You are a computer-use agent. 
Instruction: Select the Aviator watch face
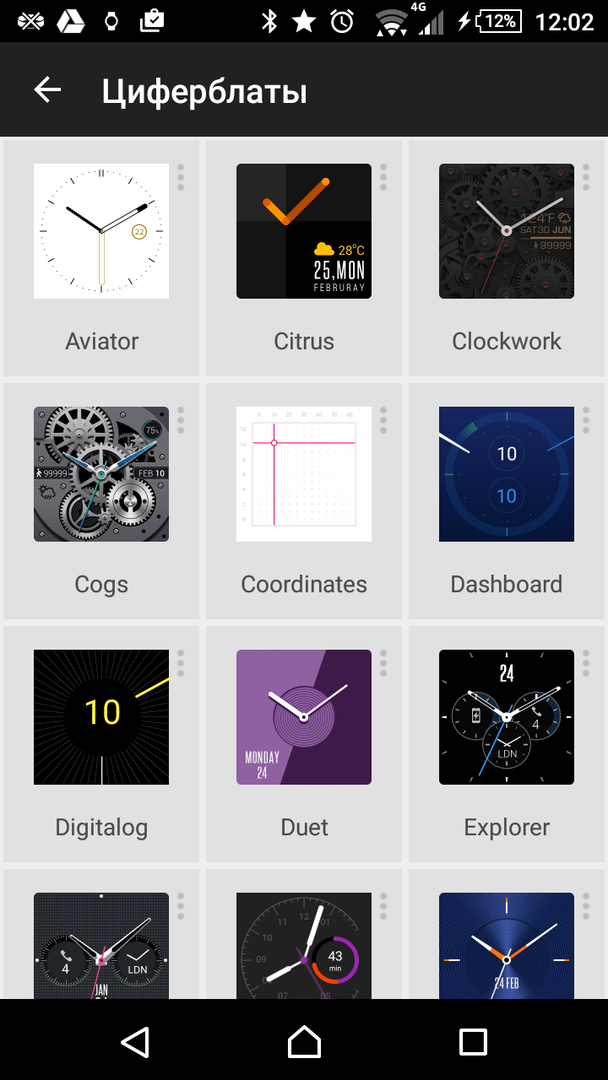[101, 231]
